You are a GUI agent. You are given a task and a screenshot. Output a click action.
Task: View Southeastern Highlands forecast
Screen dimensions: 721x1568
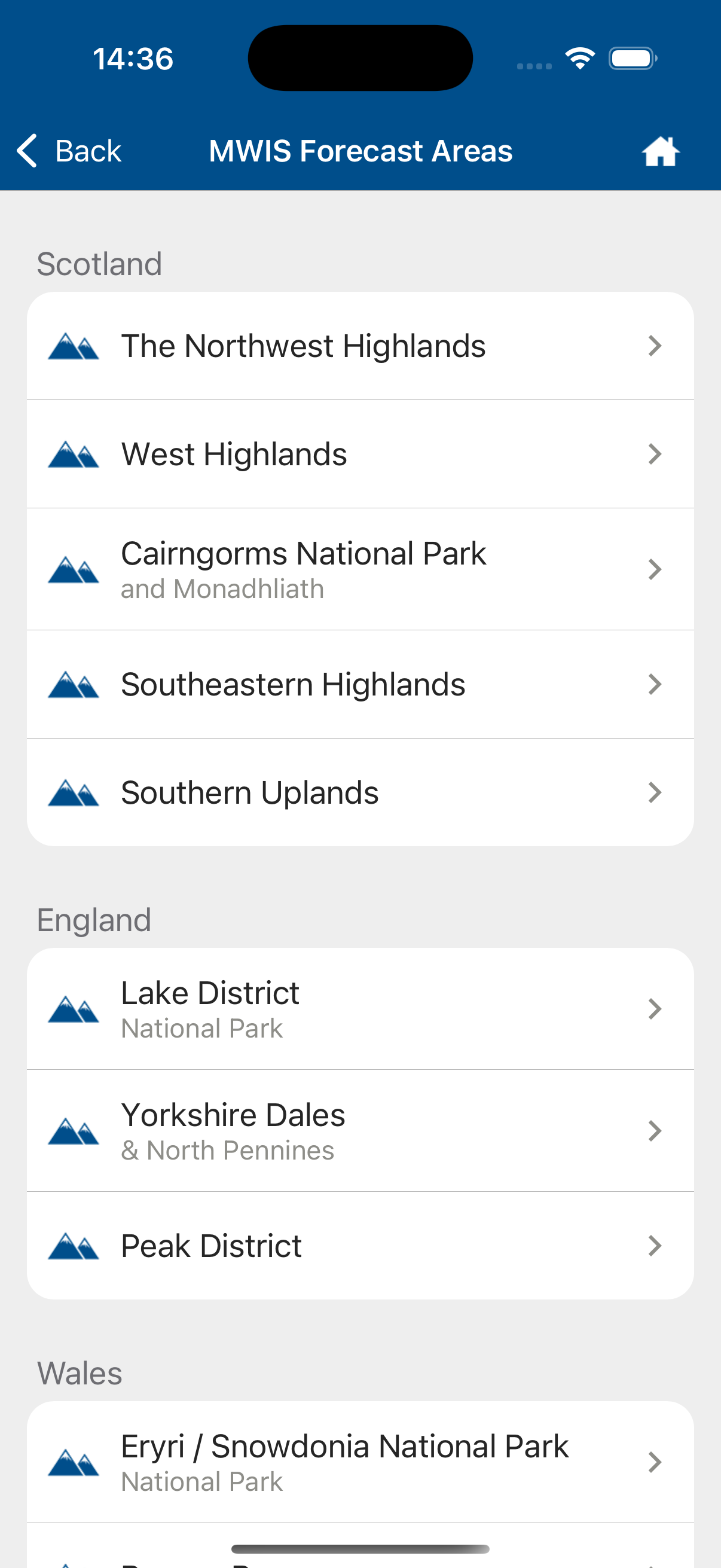tap(360, 684)
